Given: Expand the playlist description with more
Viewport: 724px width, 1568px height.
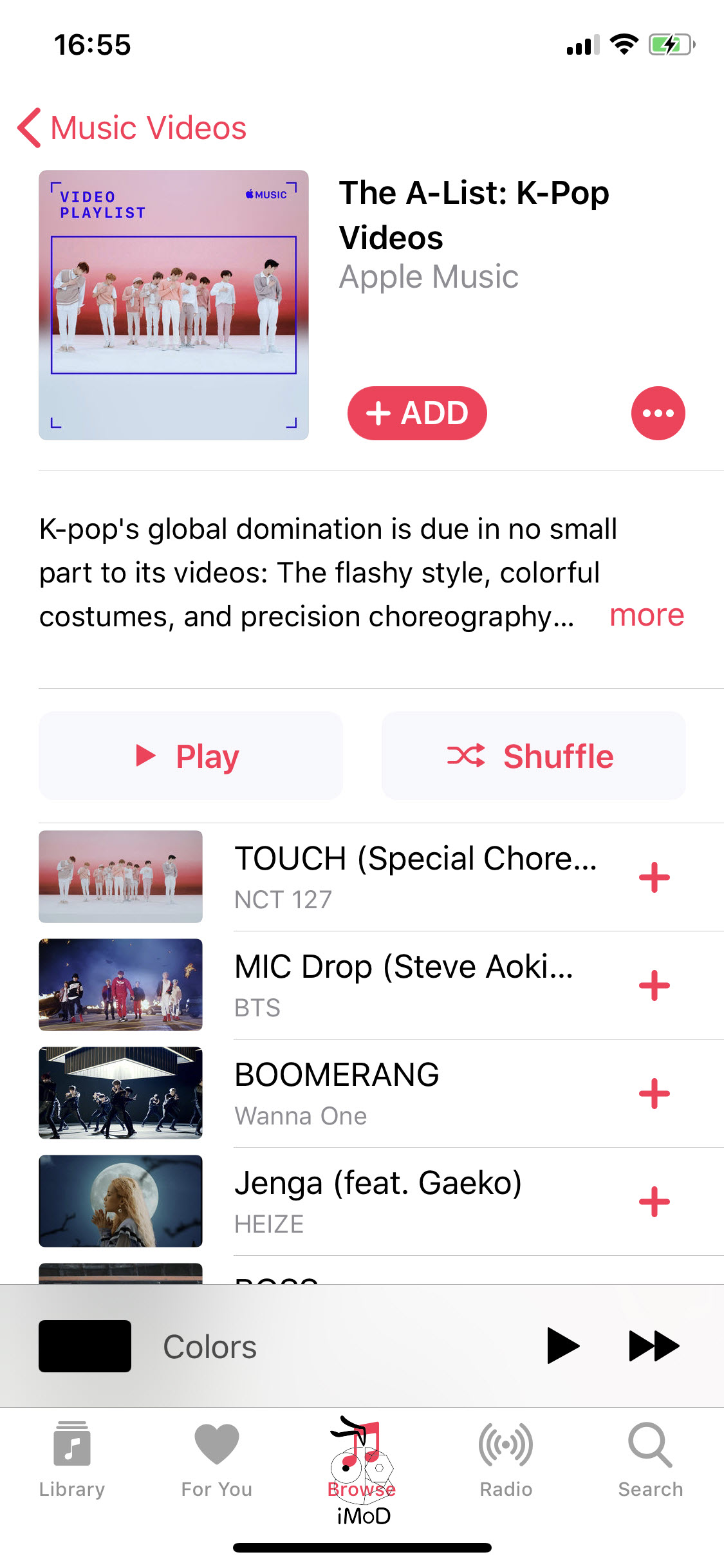Looking at the screenshot, I should [x=646, y=615].
